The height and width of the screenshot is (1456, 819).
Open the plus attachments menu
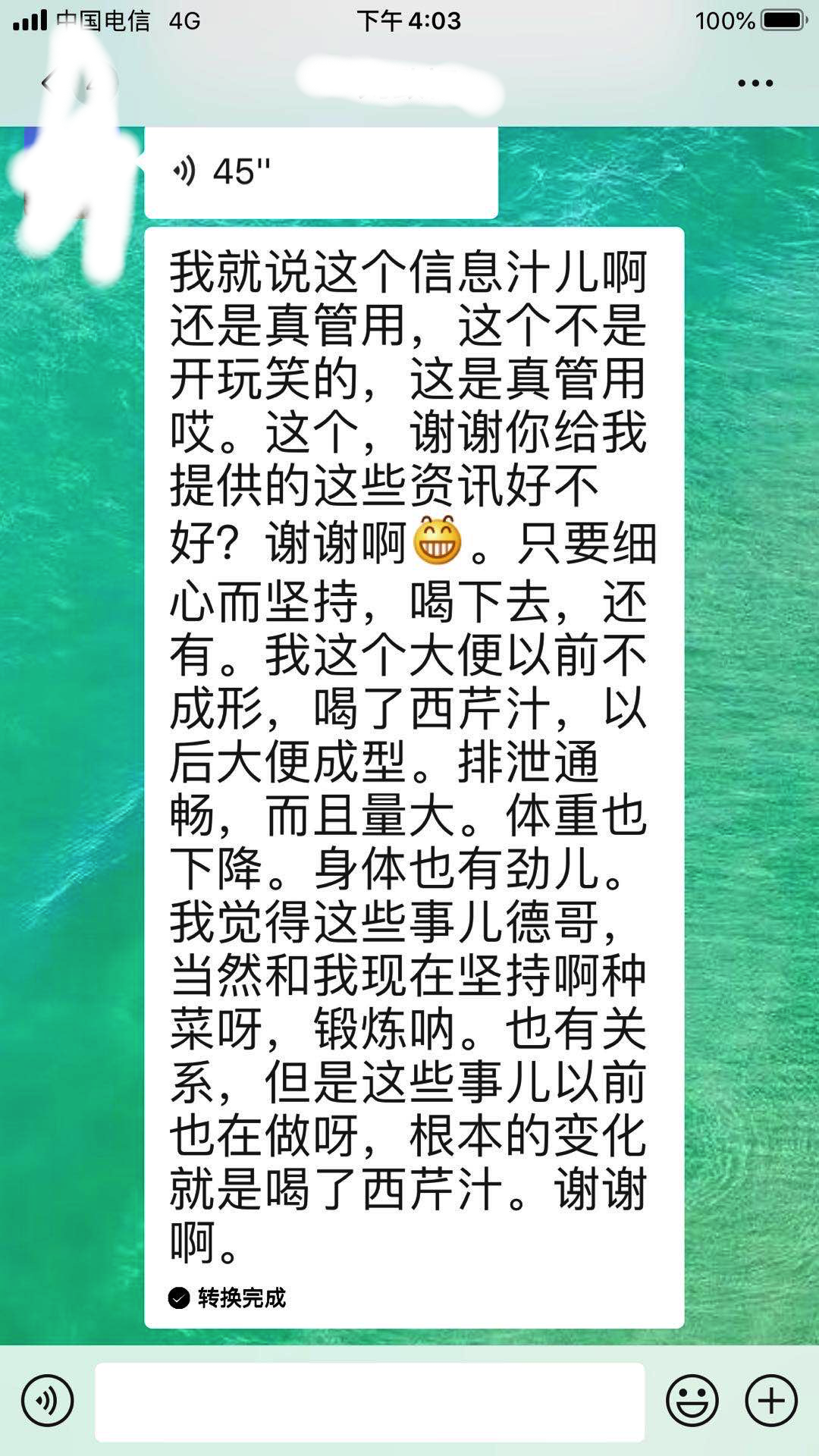[x=771, y=1400]
